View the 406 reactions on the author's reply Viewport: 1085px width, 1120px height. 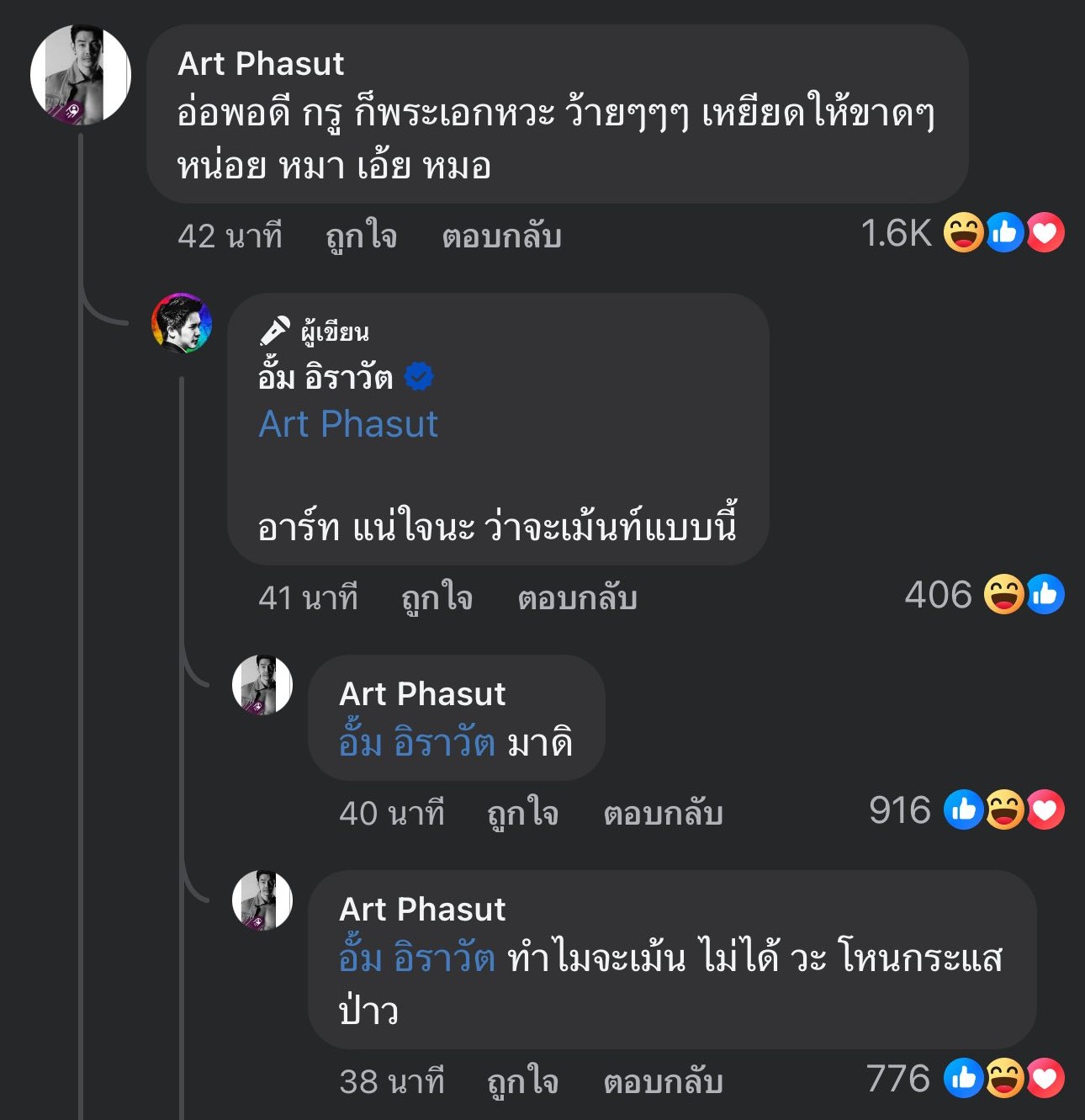tap(984, 595)
